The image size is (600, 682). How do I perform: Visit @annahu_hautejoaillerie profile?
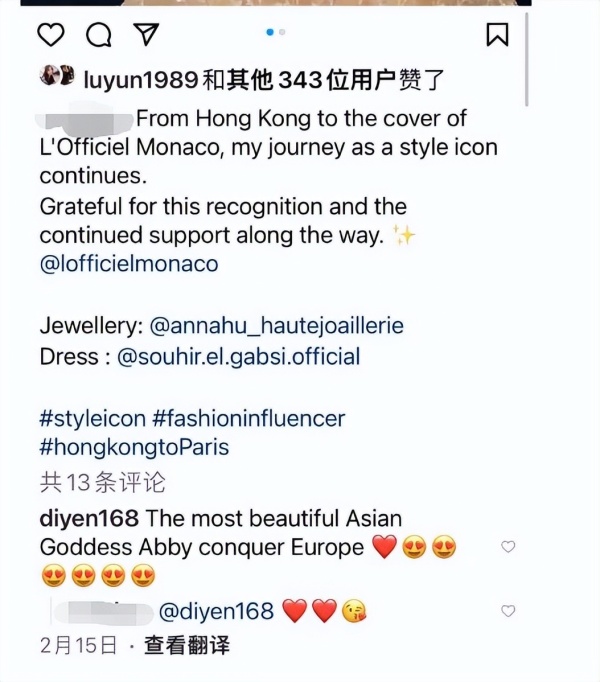pos(276,326)
